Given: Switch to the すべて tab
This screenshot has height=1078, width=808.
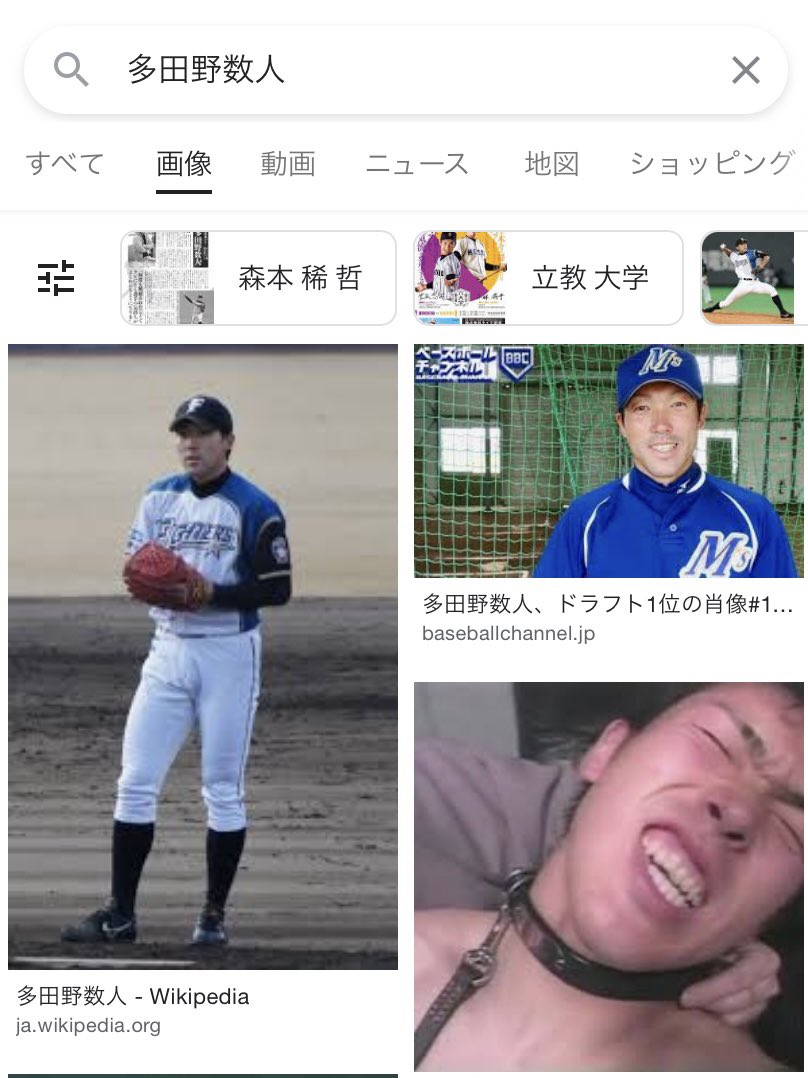Looking at the screenshot, I should 65,163.
